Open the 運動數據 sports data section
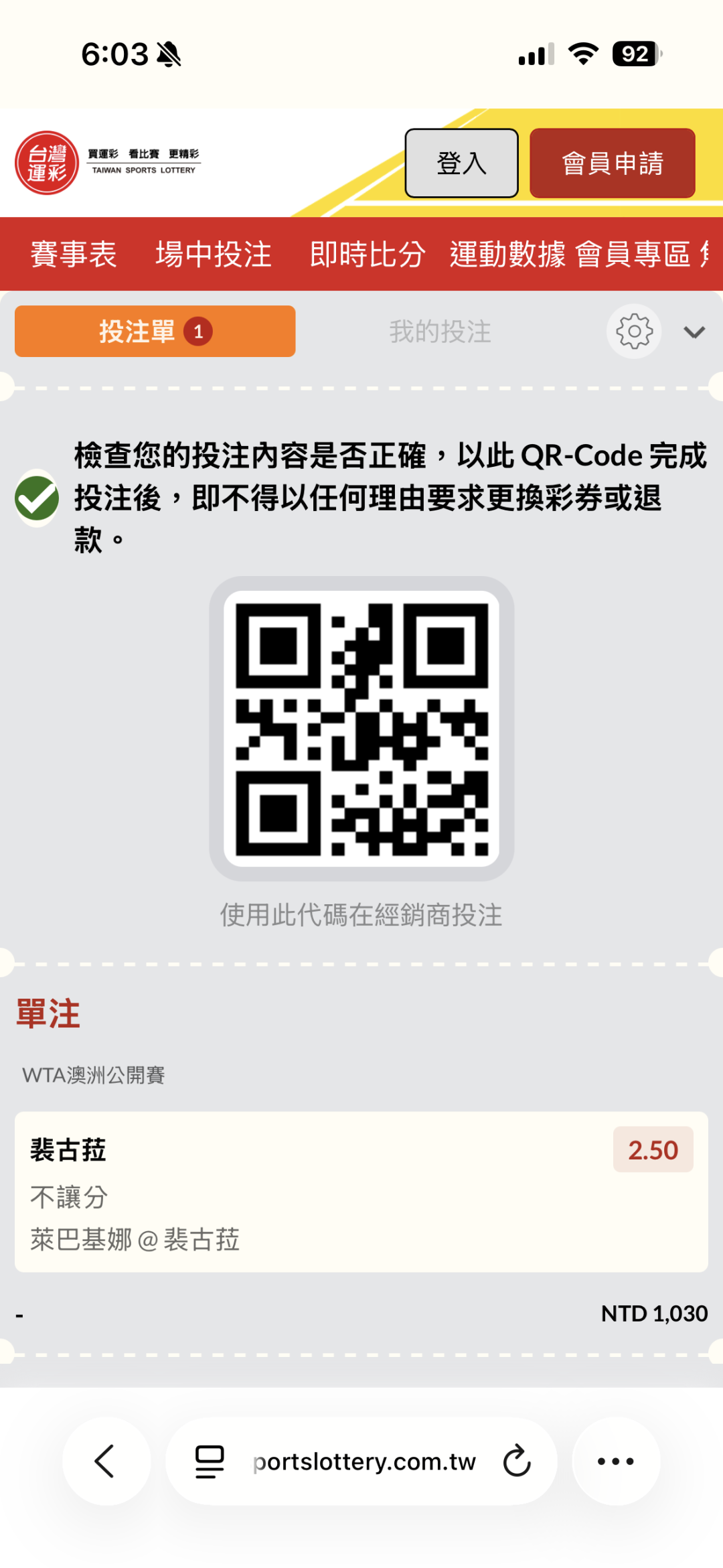 (x=507, y=255)
